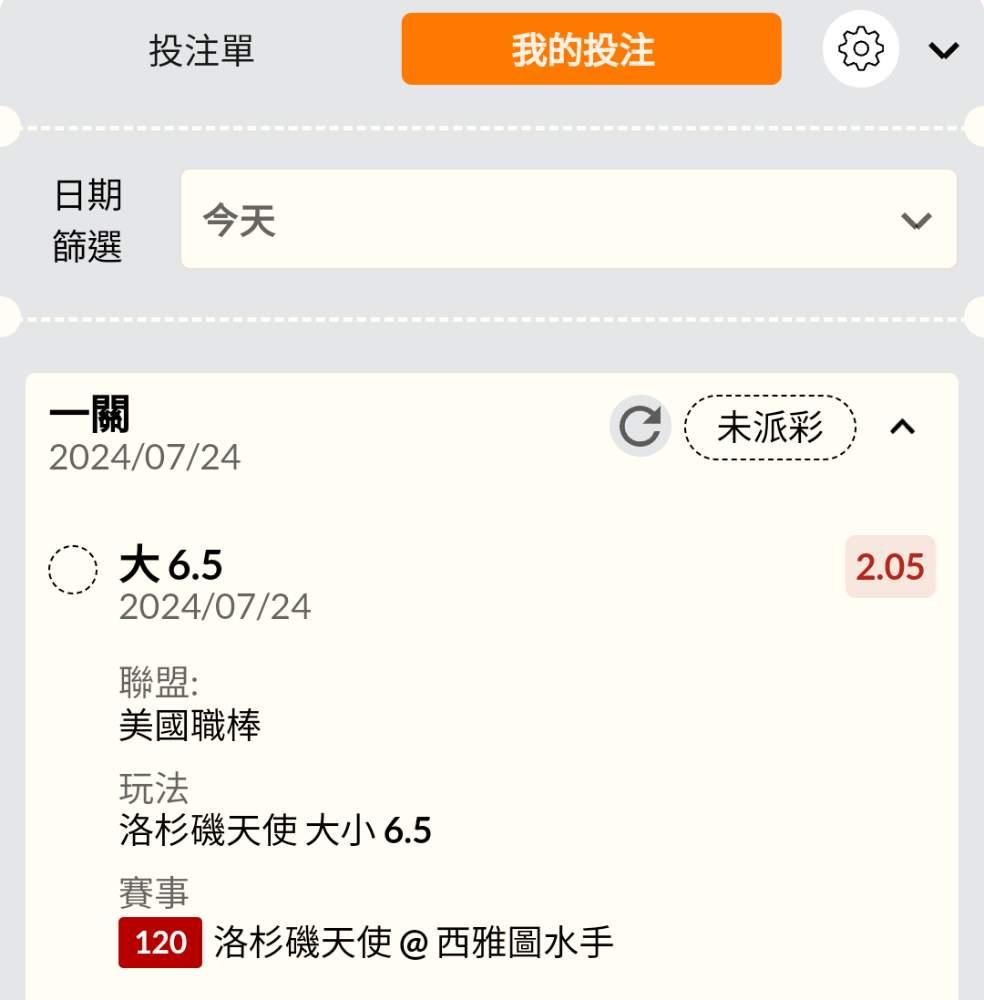Screen dimensions: 984x1000
Task: Switch to the 投注單 tab
Action: coord(201,50)
